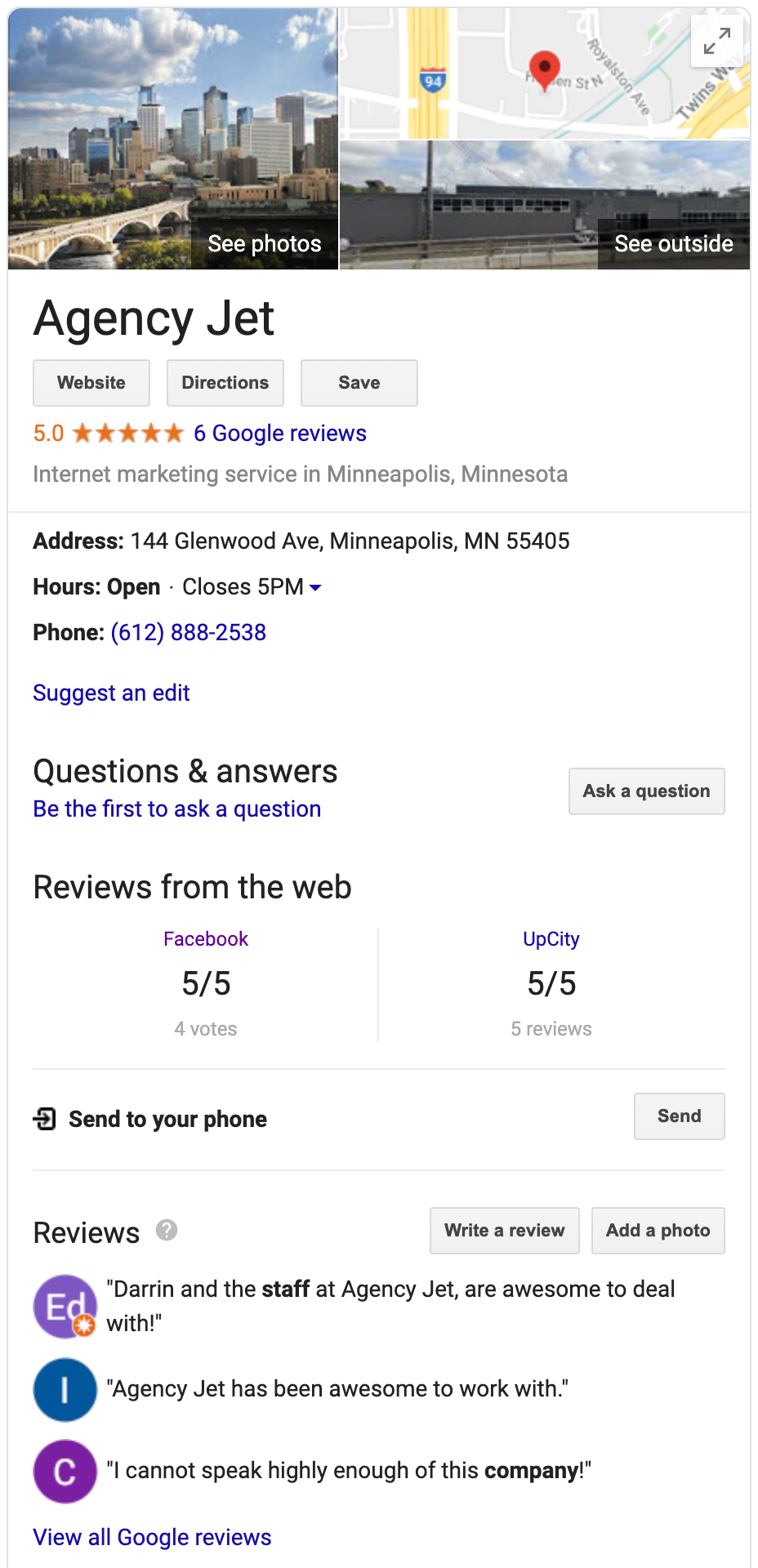Open UpCity reviews from the web

(551, 939)
